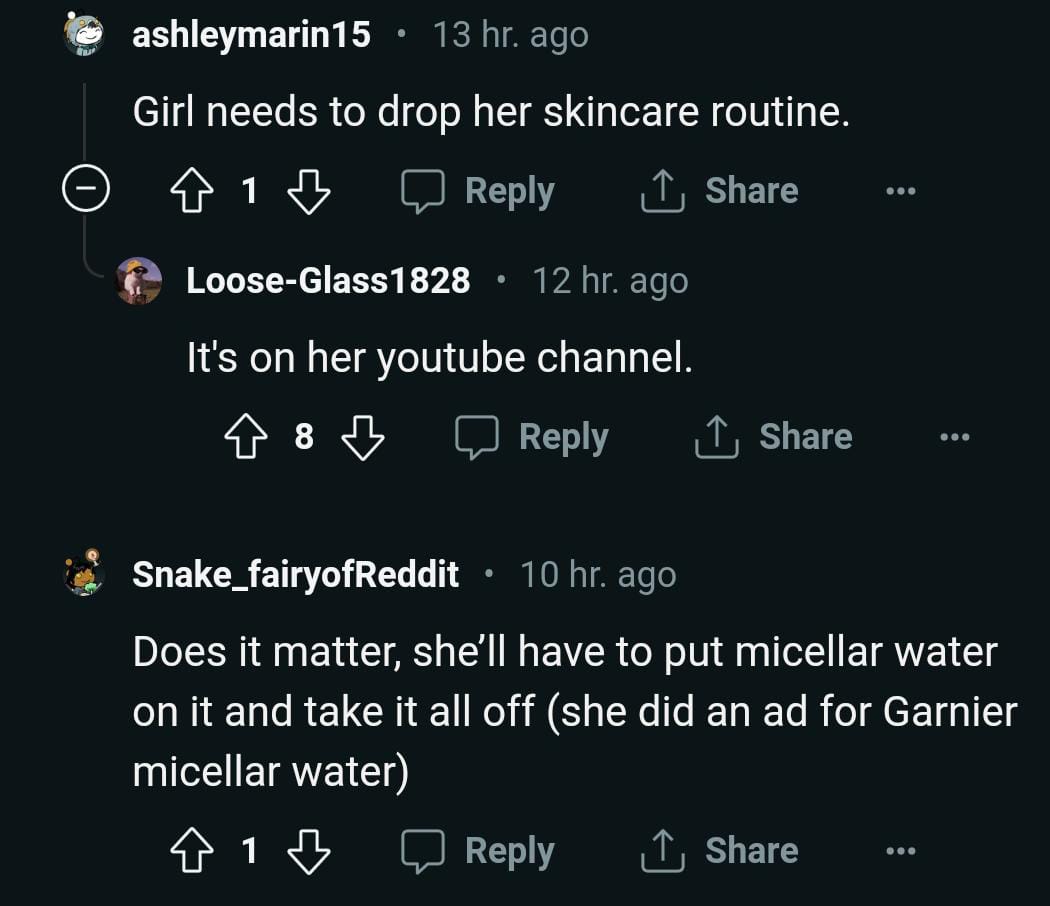
Task: Open overflow menu on Loose-Glass1828's comment
Action: pos(954,437)
